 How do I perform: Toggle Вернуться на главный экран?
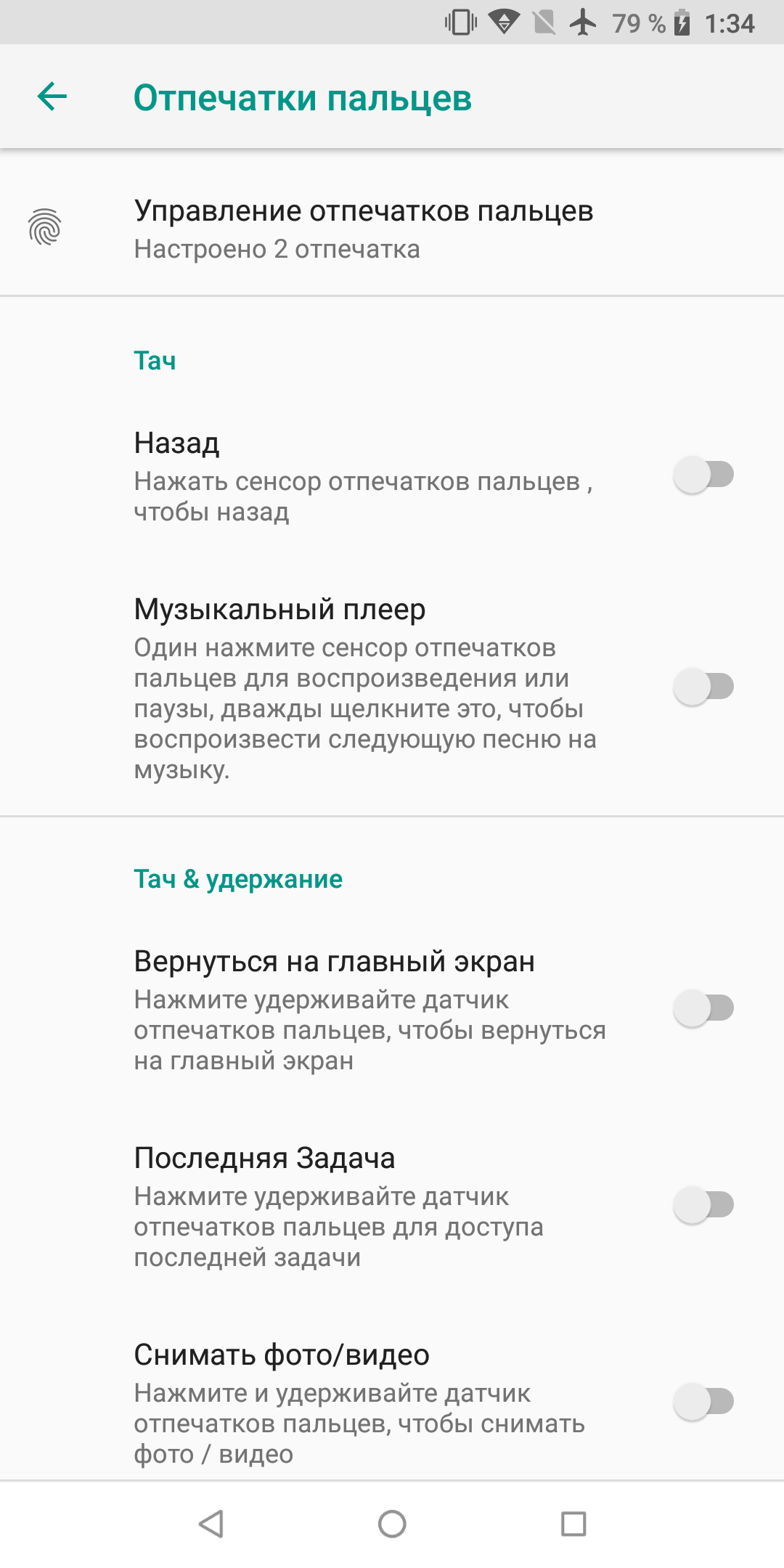(x=703, y=1008)
